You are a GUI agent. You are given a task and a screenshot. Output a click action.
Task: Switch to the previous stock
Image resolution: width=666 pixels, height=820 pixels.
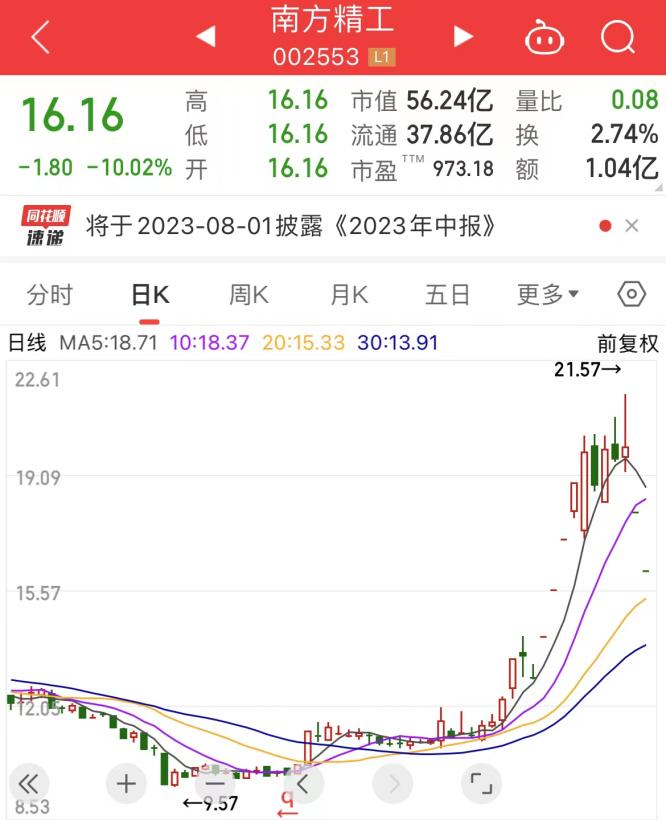[x=205, y=37]
